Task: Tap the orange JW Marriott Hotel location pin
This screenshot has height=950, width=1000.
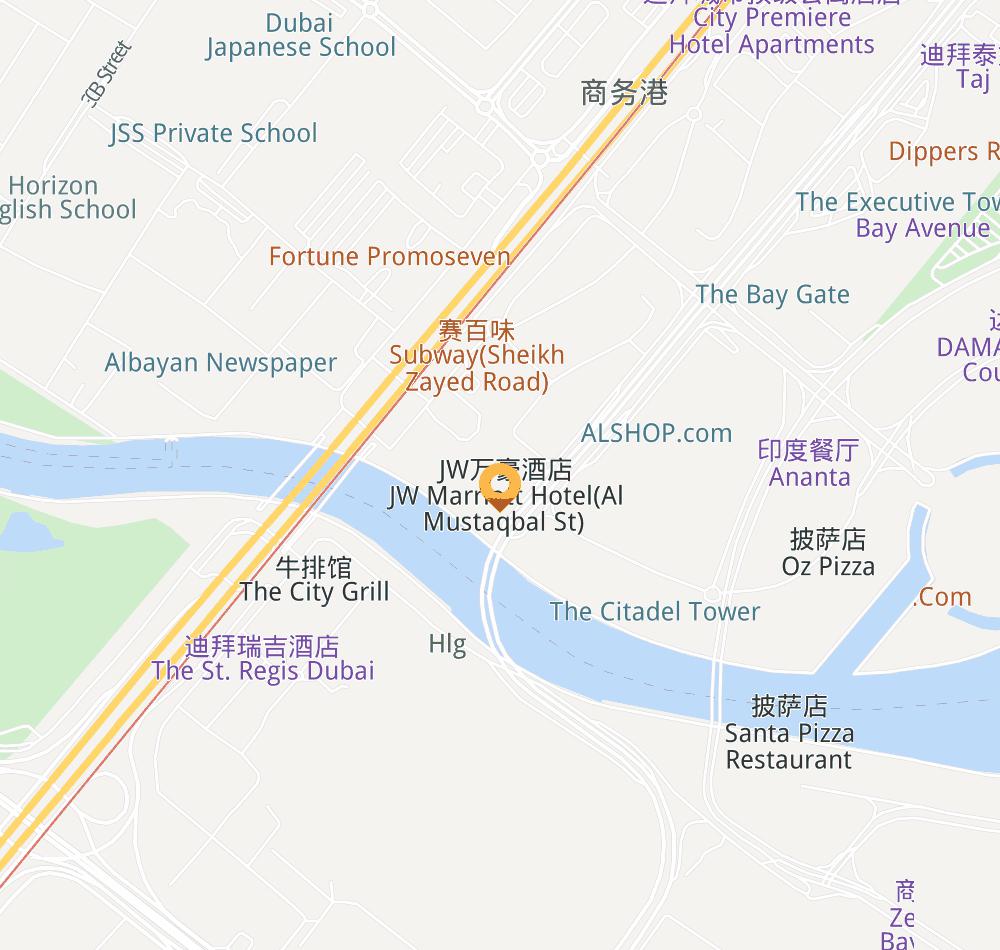Action: pyautogui.click(x=499, y=487)
